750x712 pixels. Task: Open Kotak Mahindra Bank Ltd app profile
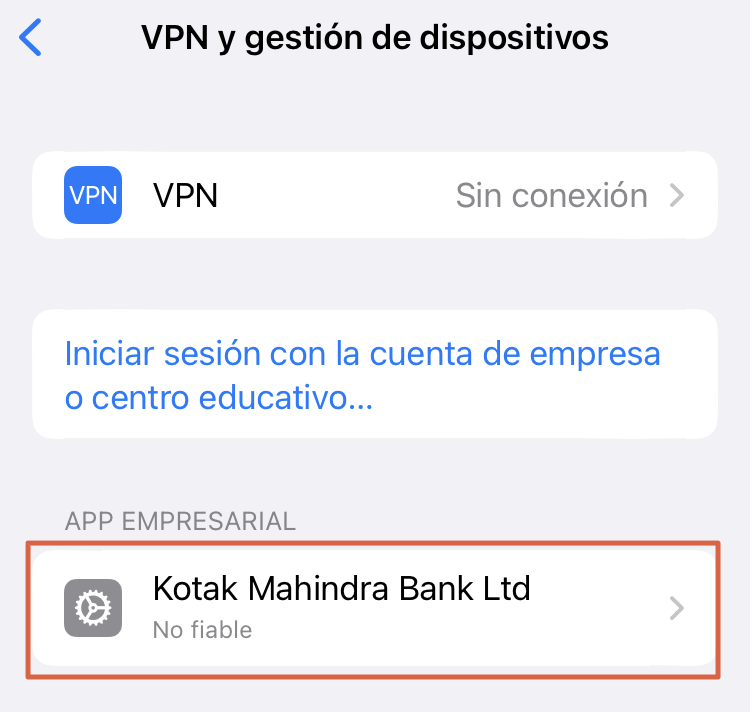(x=374, y=607)
